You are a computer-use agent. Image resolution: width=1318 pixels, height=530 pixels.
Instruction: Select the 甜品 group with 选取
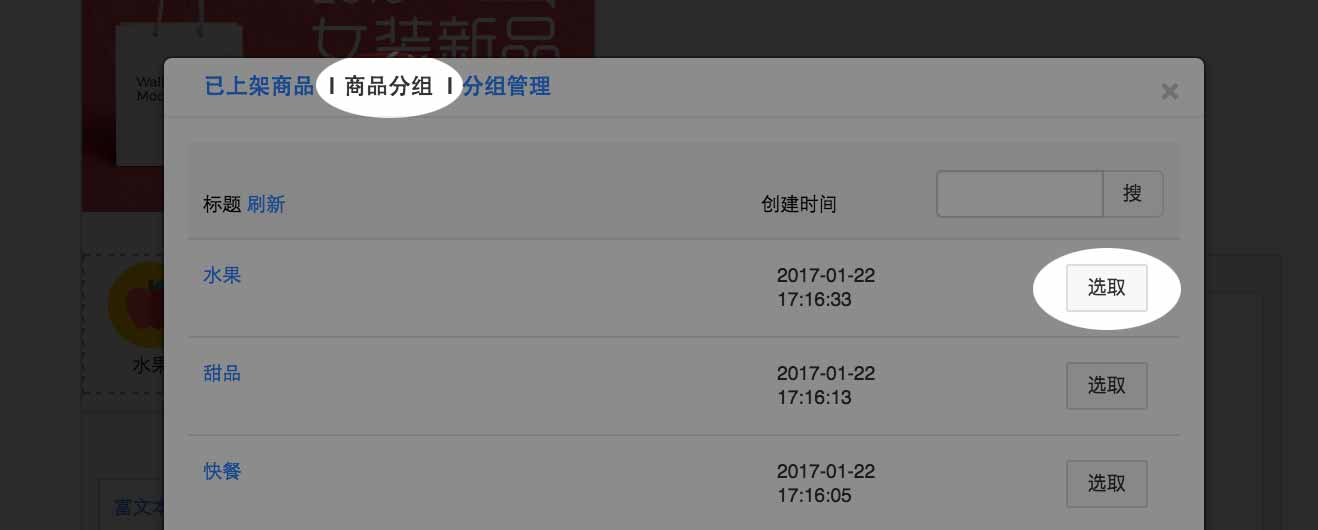[x=1106, y=386]
